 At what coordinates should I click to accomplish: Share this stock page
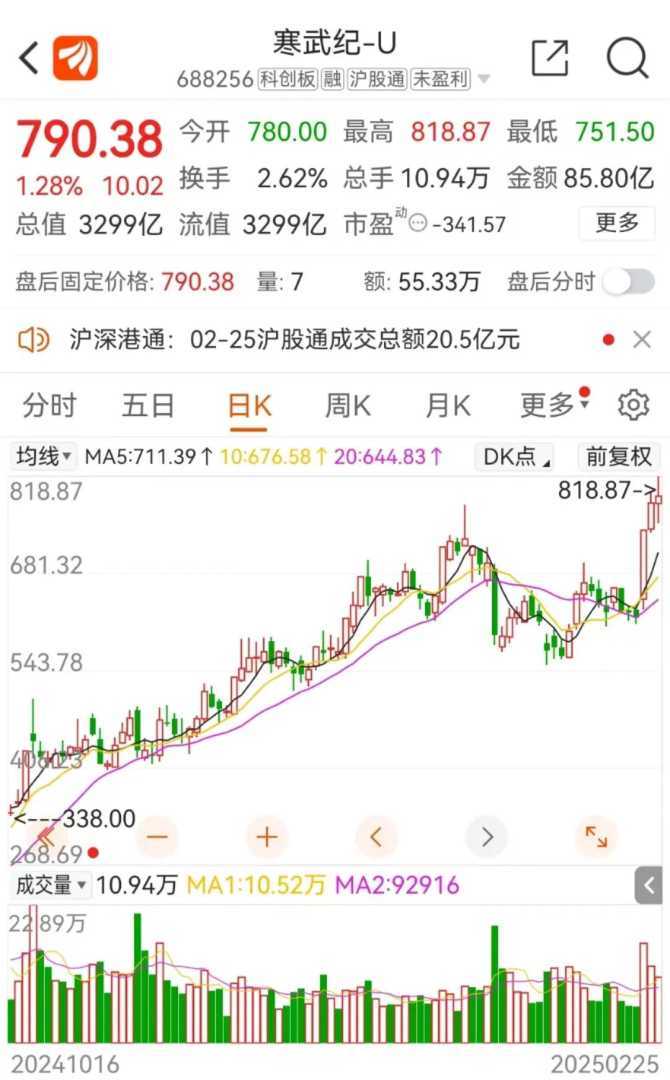(549, 58)
